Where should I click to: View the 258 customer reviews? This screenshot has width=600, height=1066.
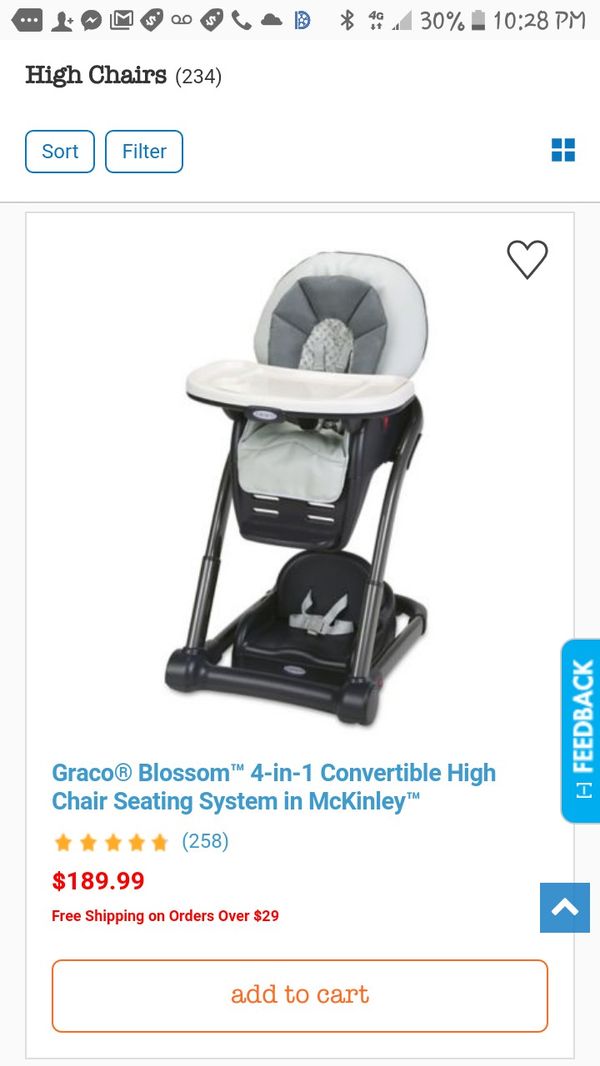[x=205, y=841]
